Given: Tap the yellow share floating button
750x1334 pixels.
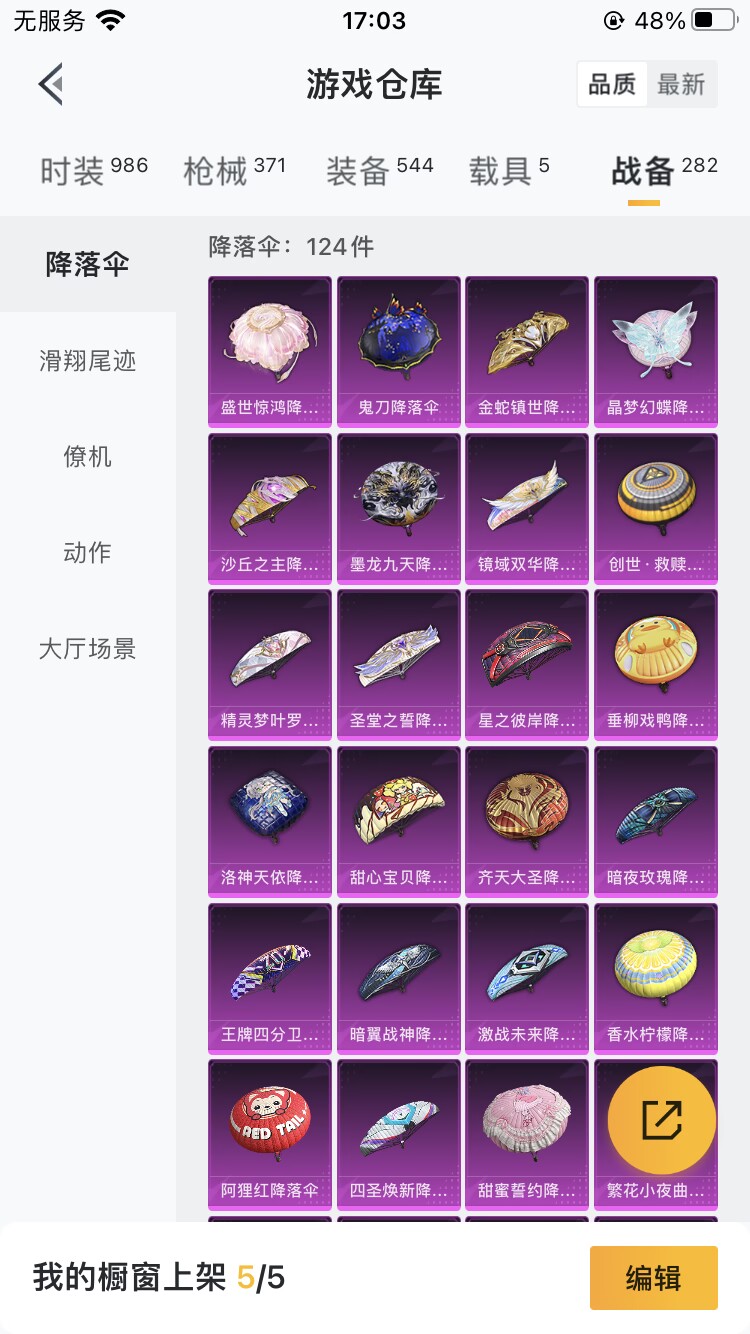Looking at the screenshot, I should pos(662,1120).
